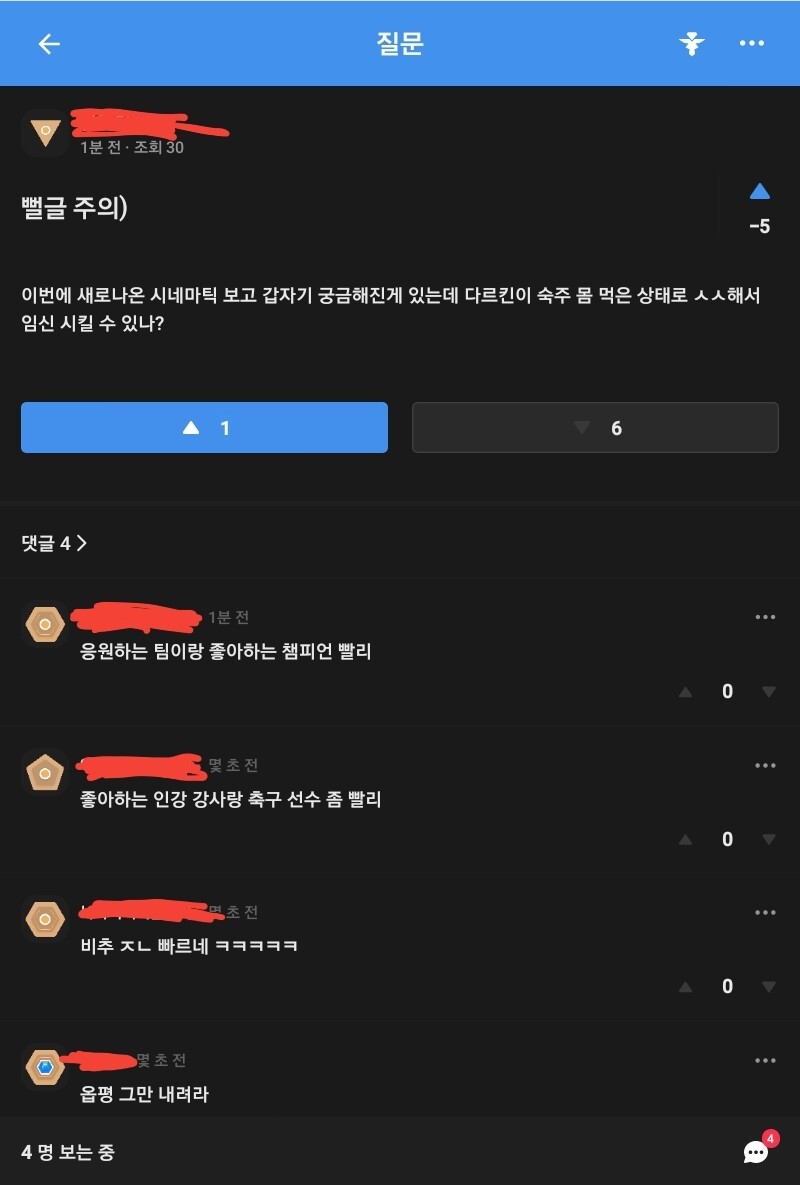Expand the 댓글 4 comments section

click(x=54, y=544)
